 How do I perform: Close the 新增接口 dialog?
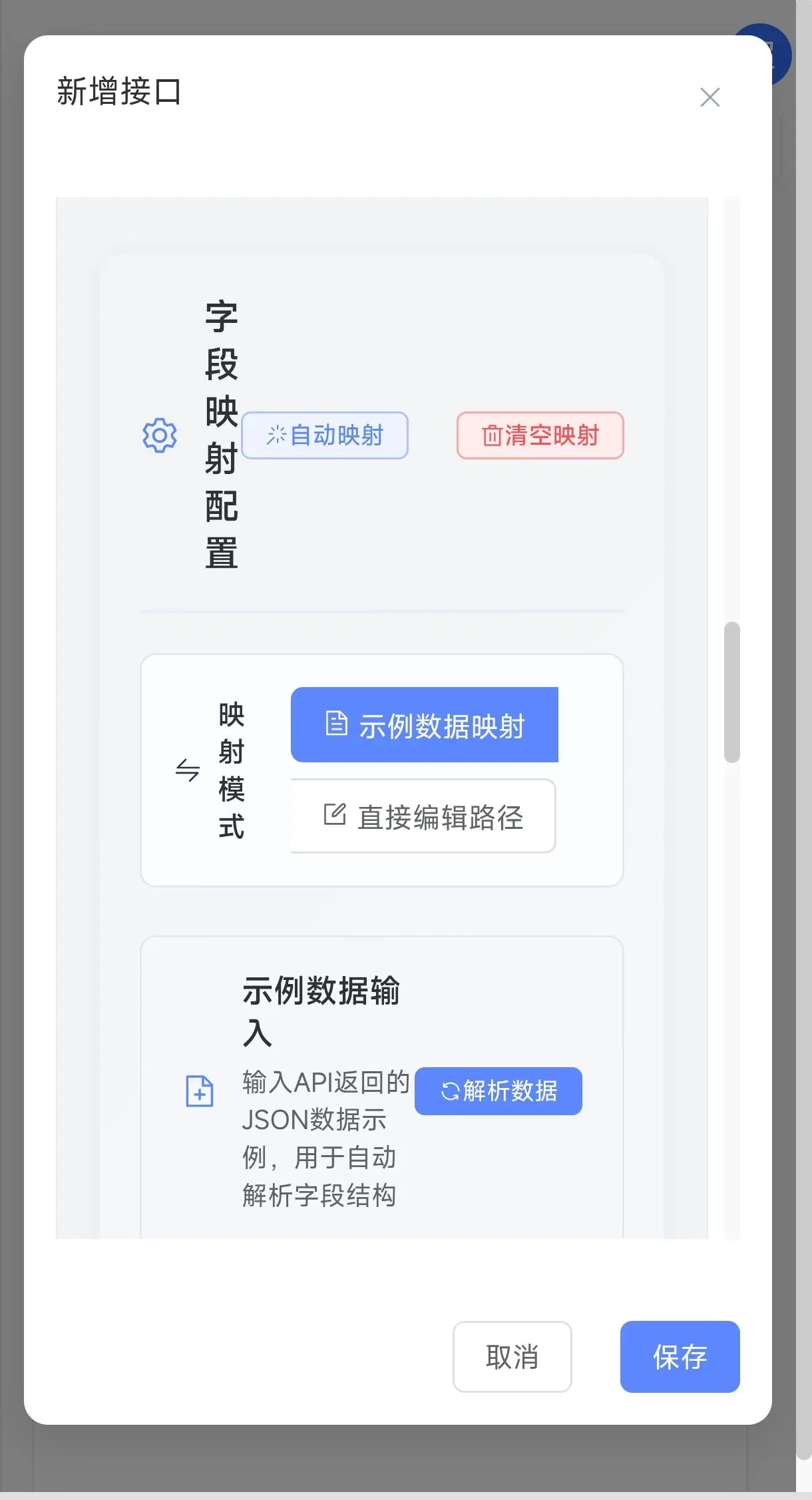click(710, 97)
